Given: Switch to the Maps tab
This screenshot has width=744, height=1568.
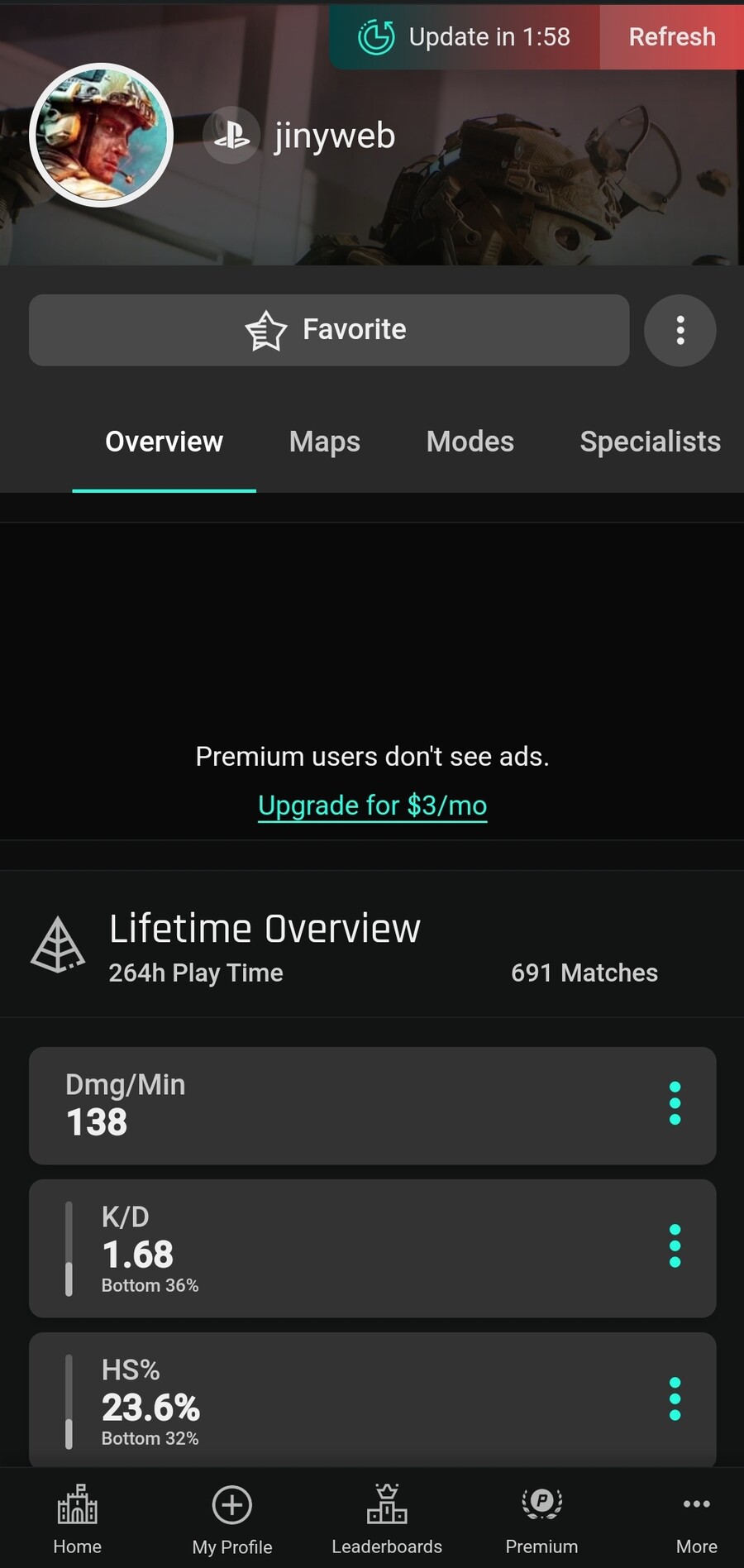Looking at the screenshot, I should click(324, 442).
